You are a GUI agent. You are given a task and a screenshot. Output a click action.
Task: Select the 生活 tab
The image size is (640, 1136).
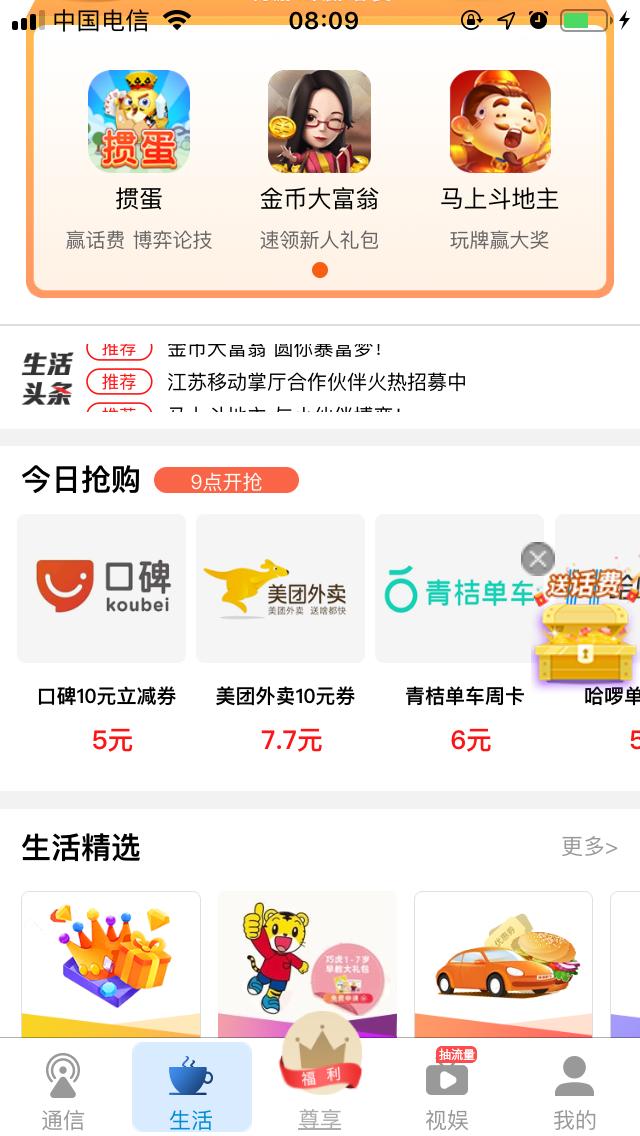point(191,1092)
